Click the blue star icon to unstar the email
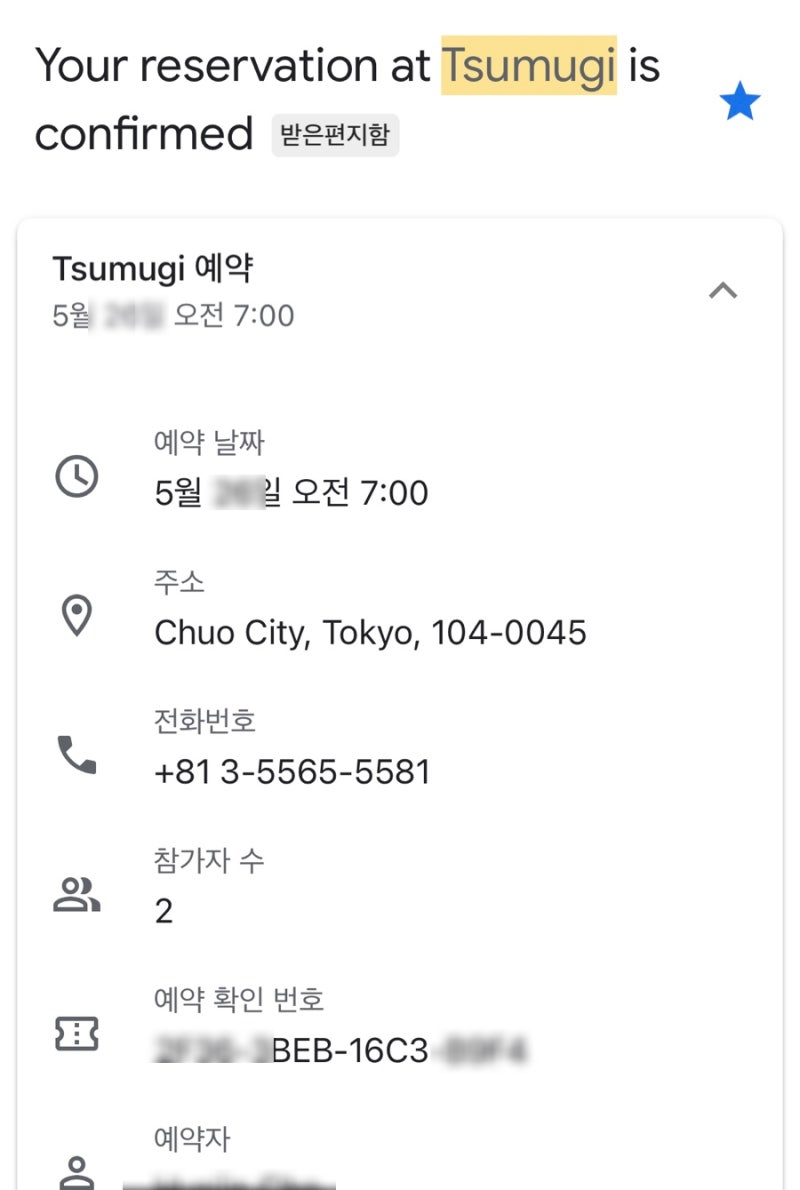This screenshot has width=800, height=1190. 739,103
